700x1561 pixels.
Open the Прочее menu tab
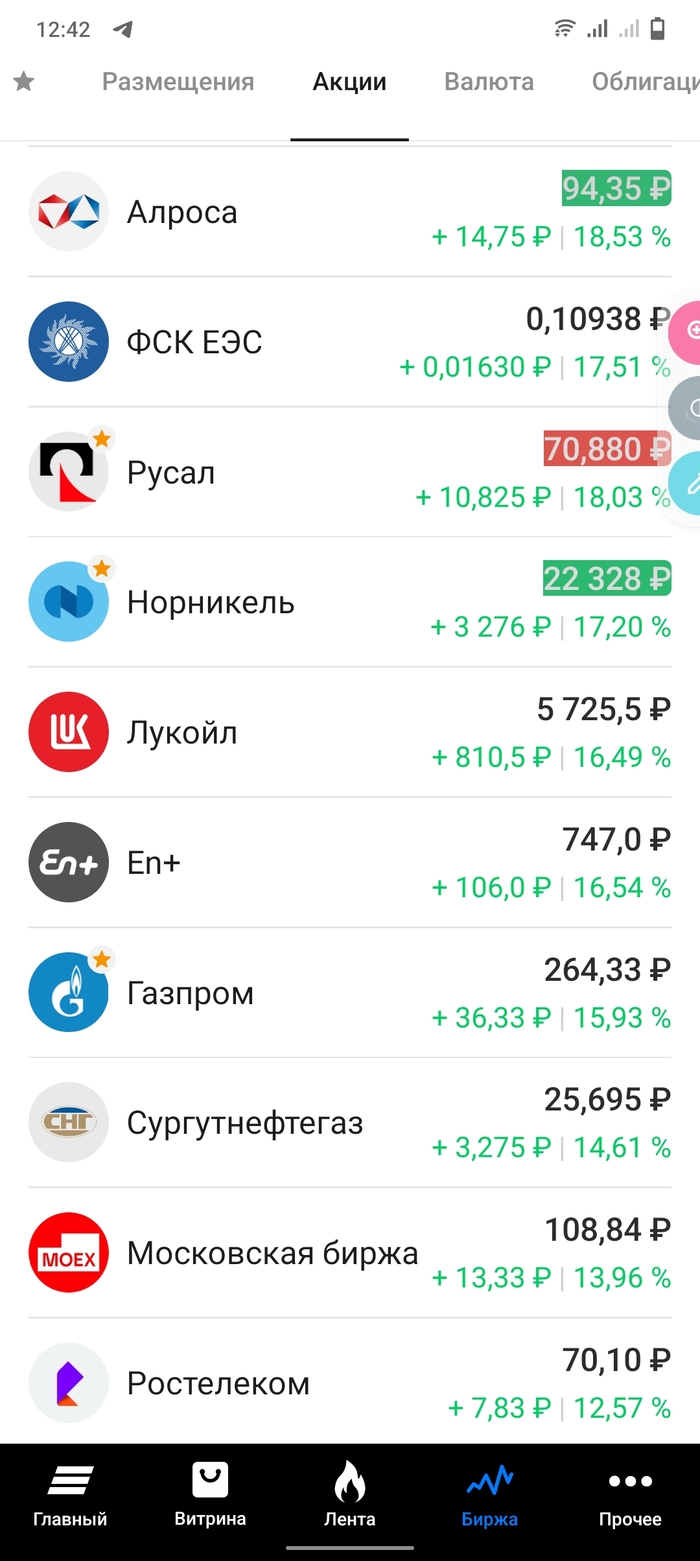pos(630,1496)
